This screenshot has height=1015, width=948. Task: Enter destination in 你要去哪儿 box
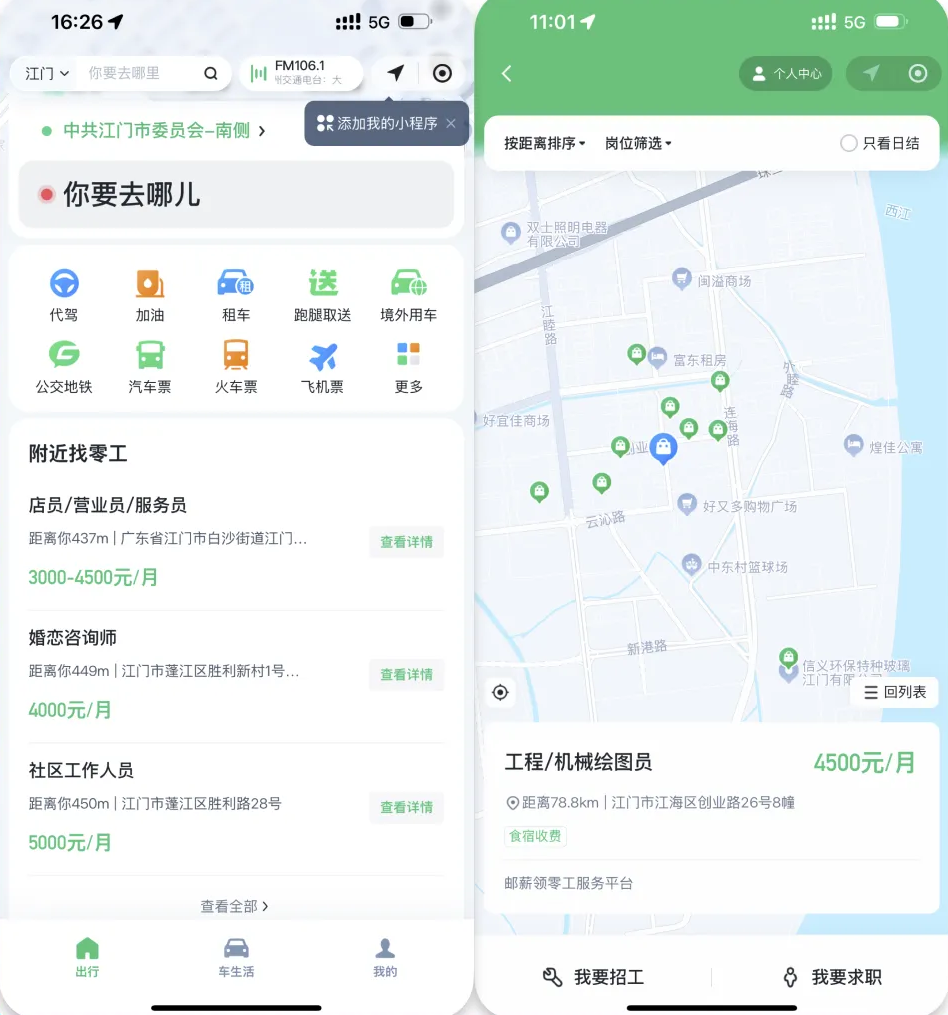236,195
